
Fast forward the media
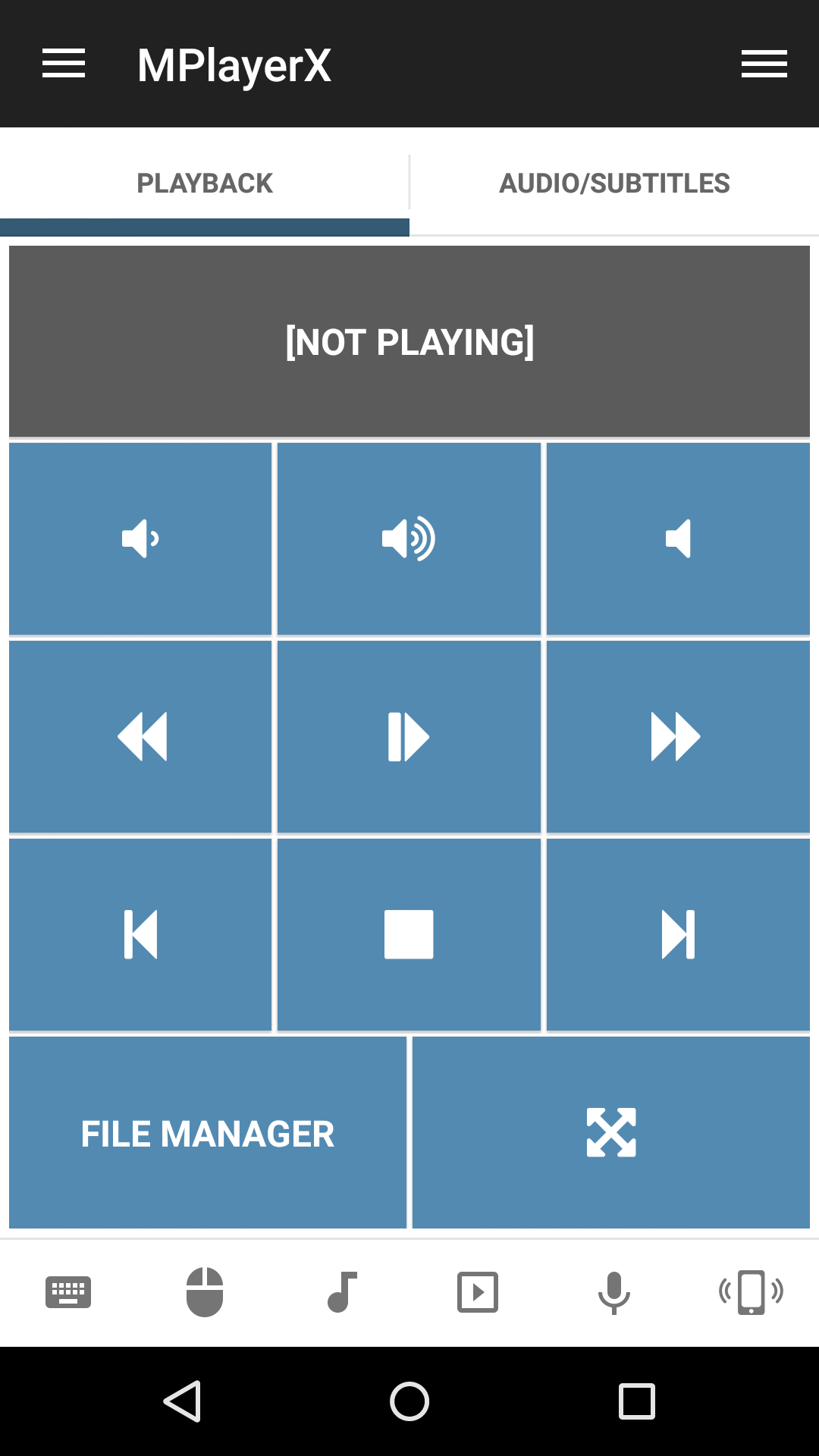point(678,736)
